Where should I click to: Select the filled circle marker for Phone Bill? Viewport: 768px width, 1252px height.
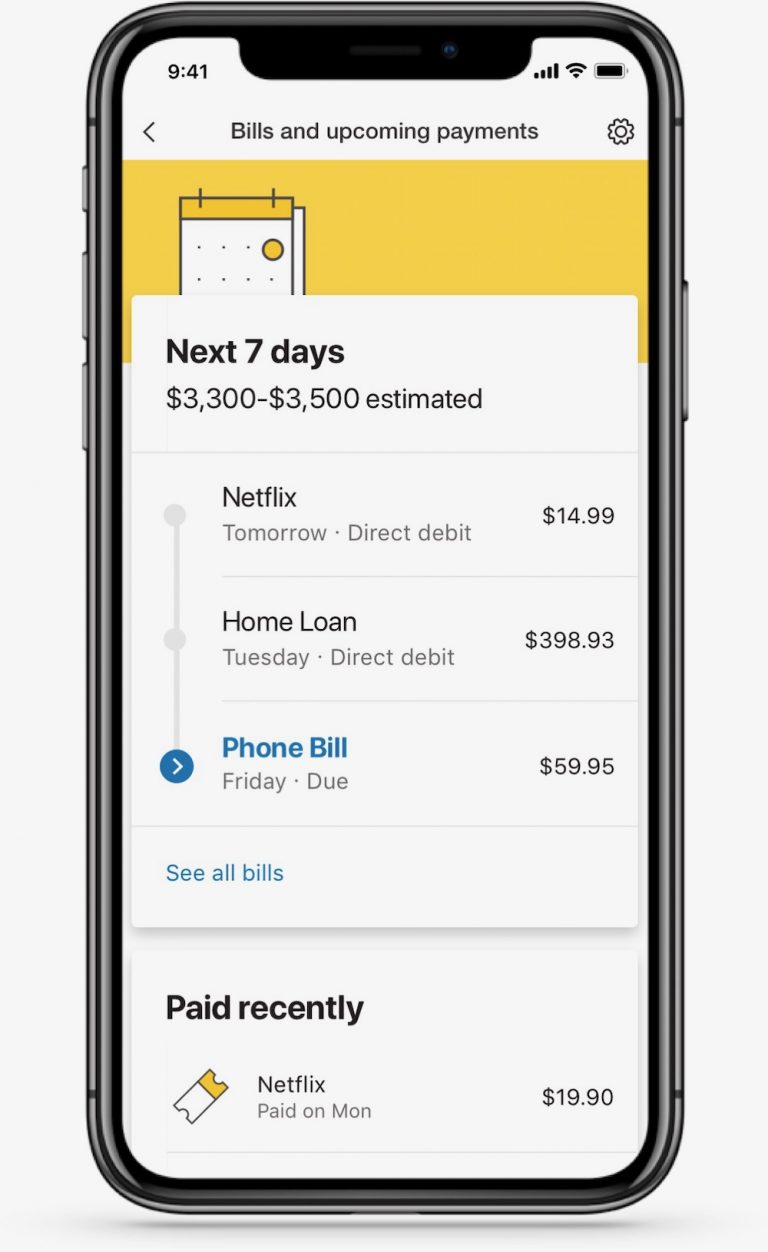point(177,766)
